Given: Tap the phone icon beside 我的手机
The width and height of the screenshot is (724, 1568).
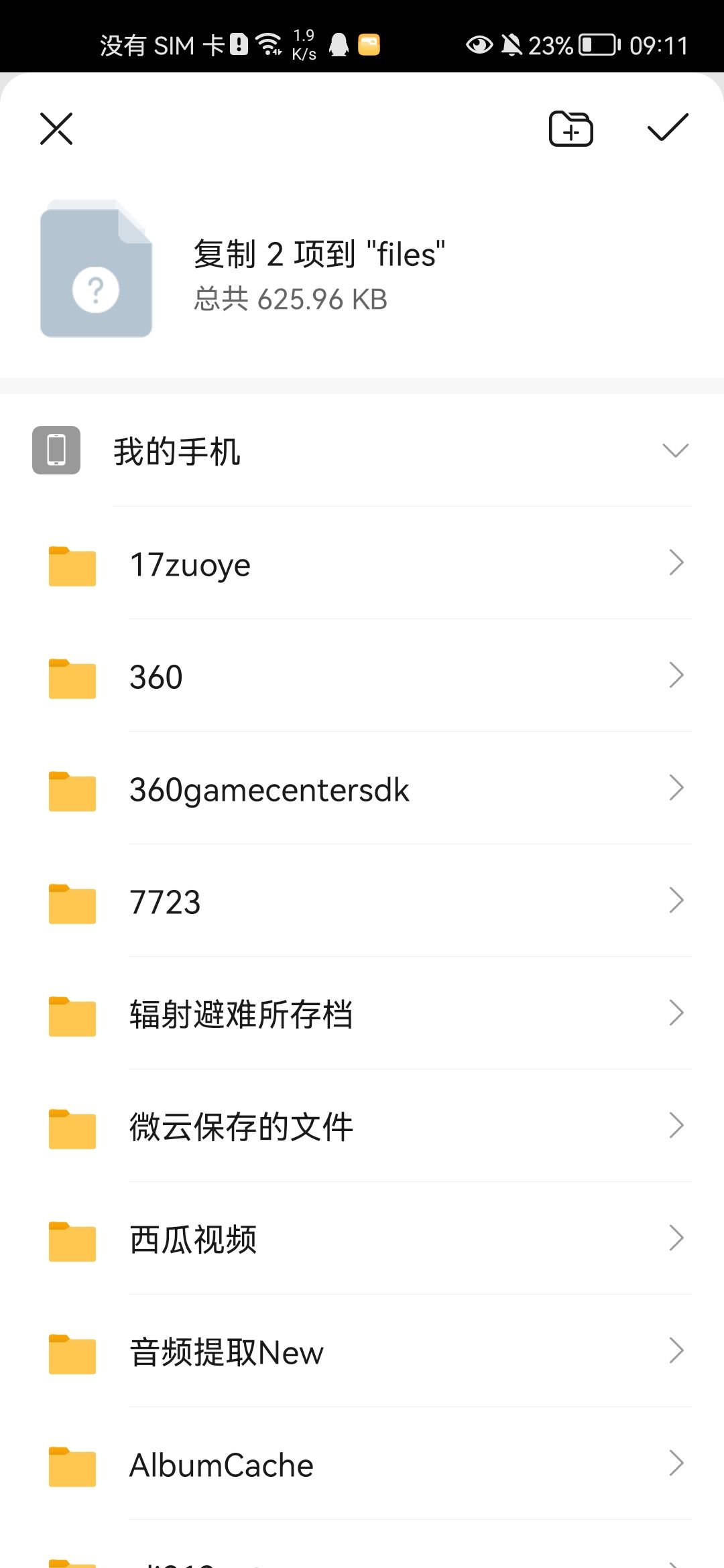Looking at the screenshot, I should pos(56,450).
